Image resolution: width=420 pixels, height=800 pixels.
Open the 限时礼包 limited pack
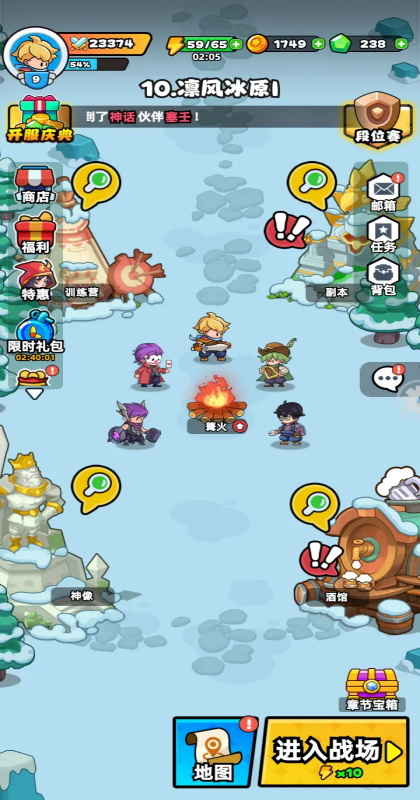[35, 334]
